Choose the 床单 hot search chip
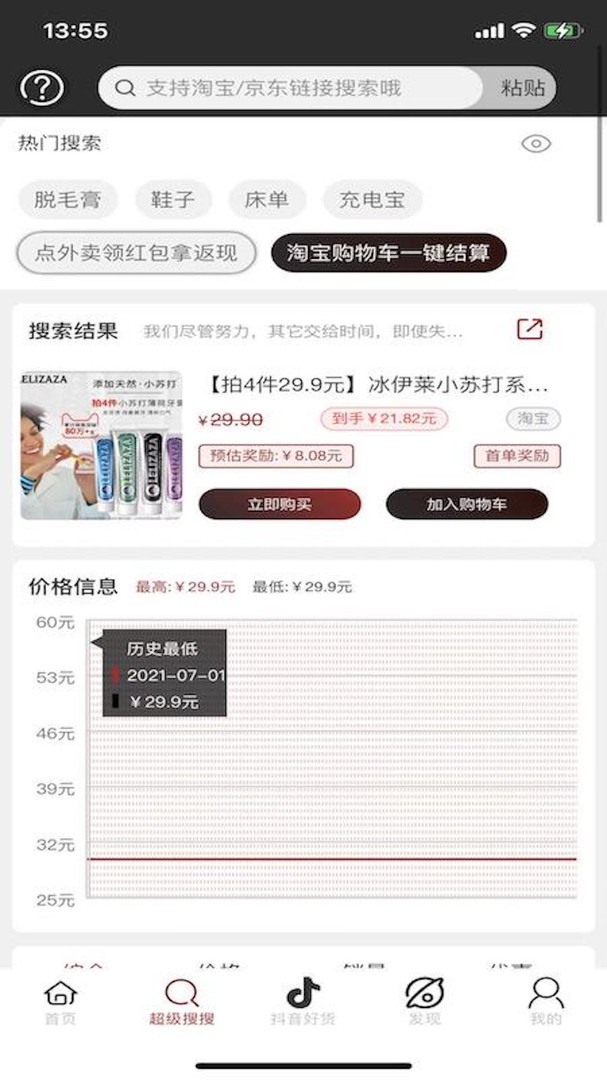This screenshot has height=1080, width=607. point(266,199)
